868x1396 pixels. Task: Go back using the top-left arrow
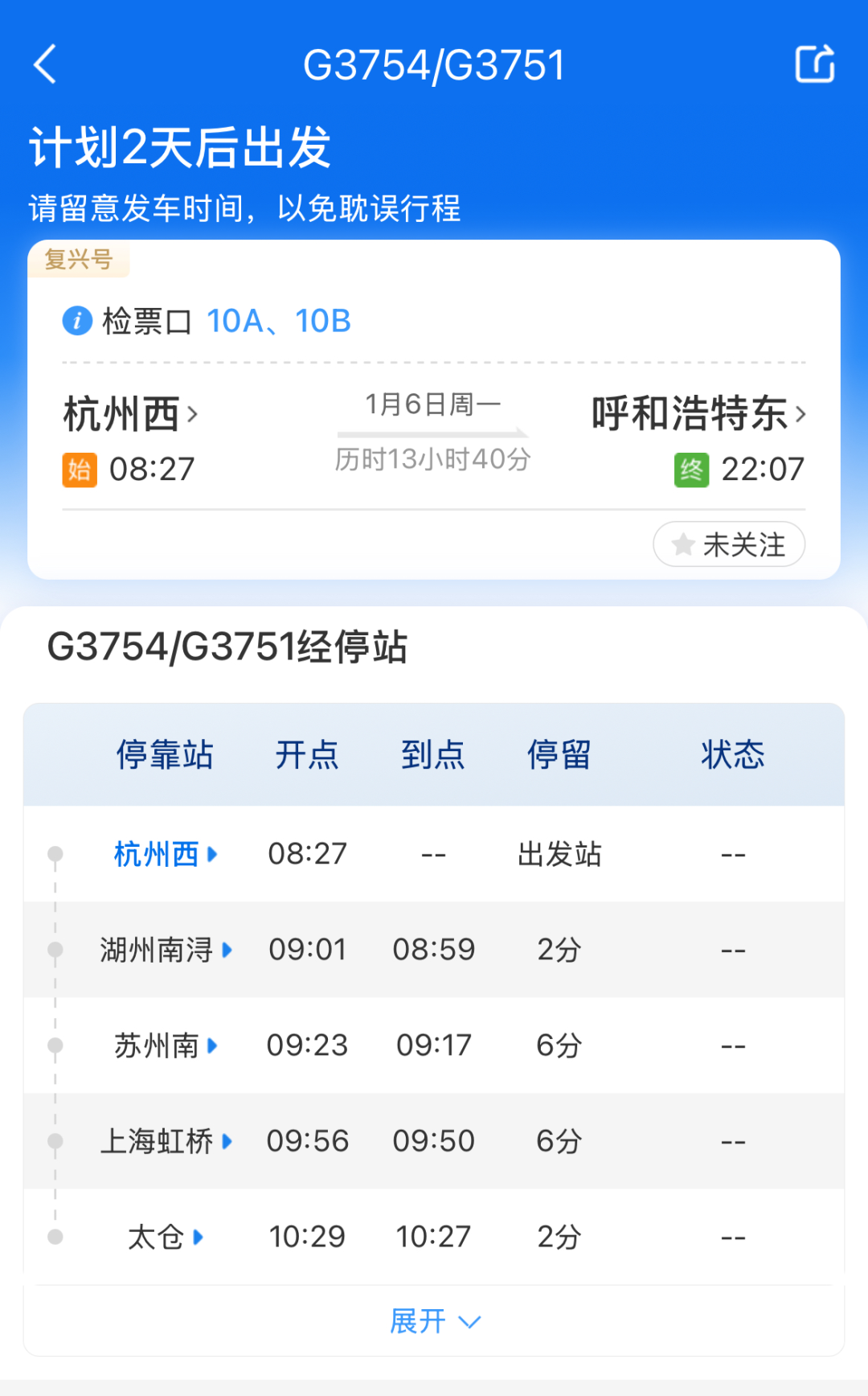tap(46, 64)
